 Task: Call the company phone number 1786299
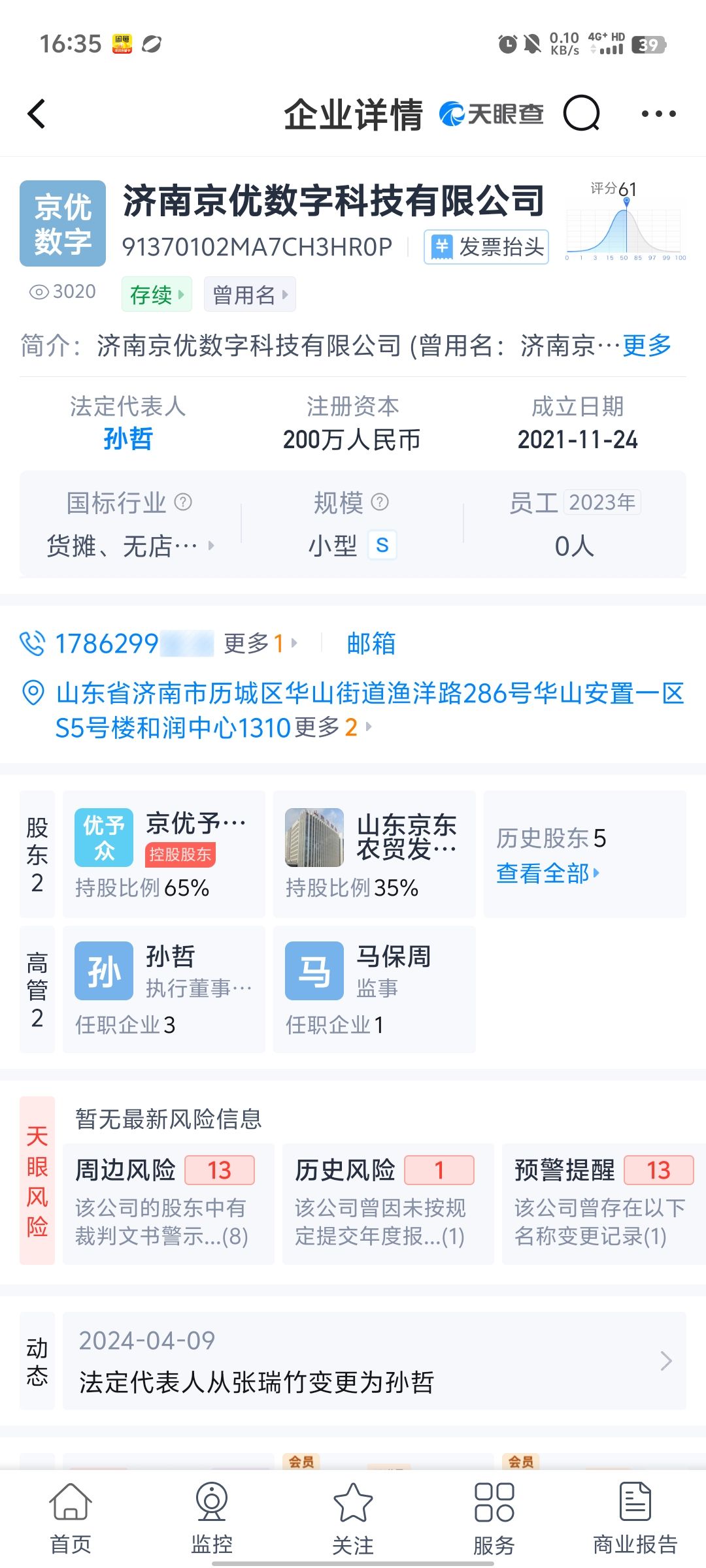[108, 644]
